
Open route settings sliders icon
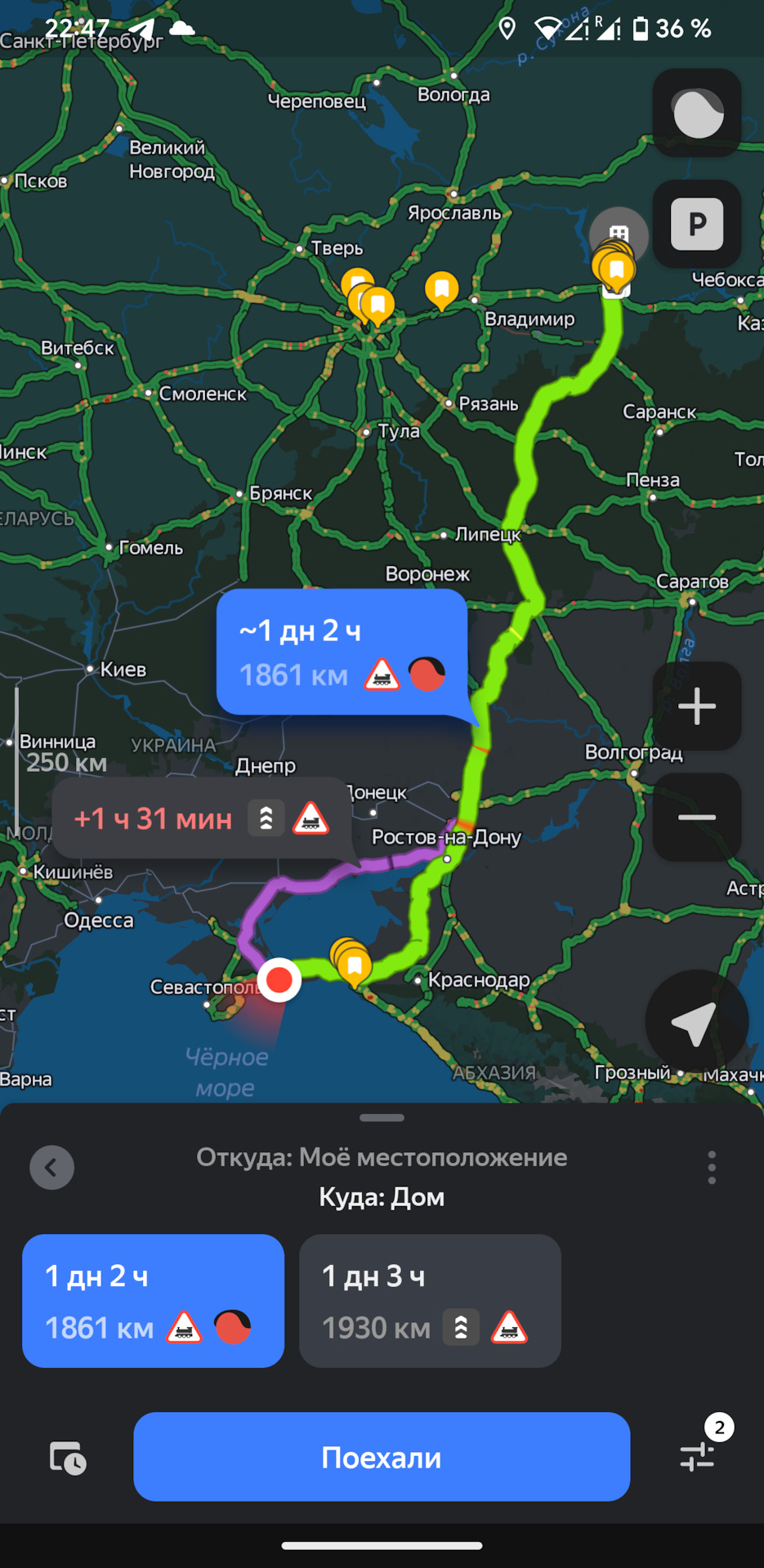click(x=697, y=1456)
